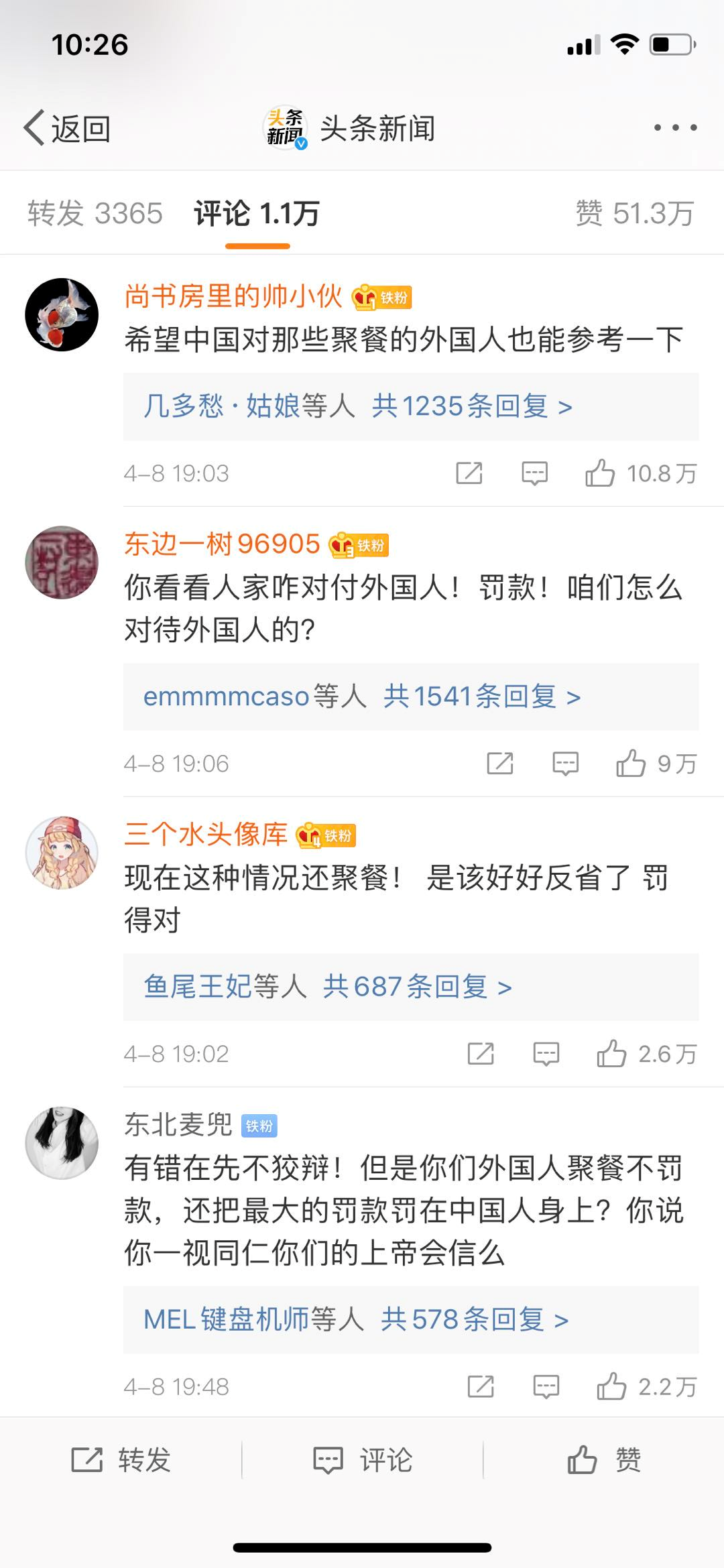
Task: View 共1235条回复 replies
Action: tap(471, 406)
